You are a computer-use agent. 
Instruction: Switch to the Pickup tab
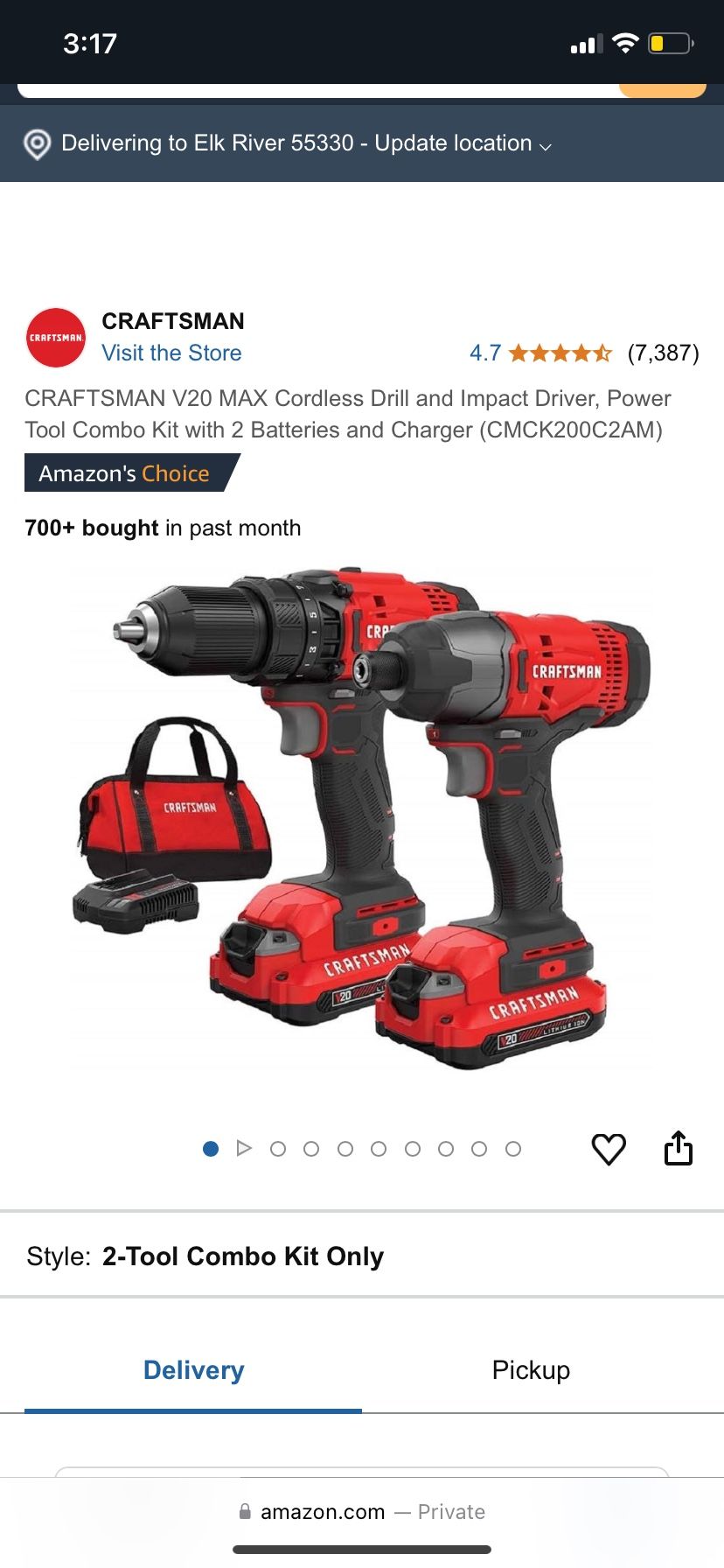tap(531, 1369)
